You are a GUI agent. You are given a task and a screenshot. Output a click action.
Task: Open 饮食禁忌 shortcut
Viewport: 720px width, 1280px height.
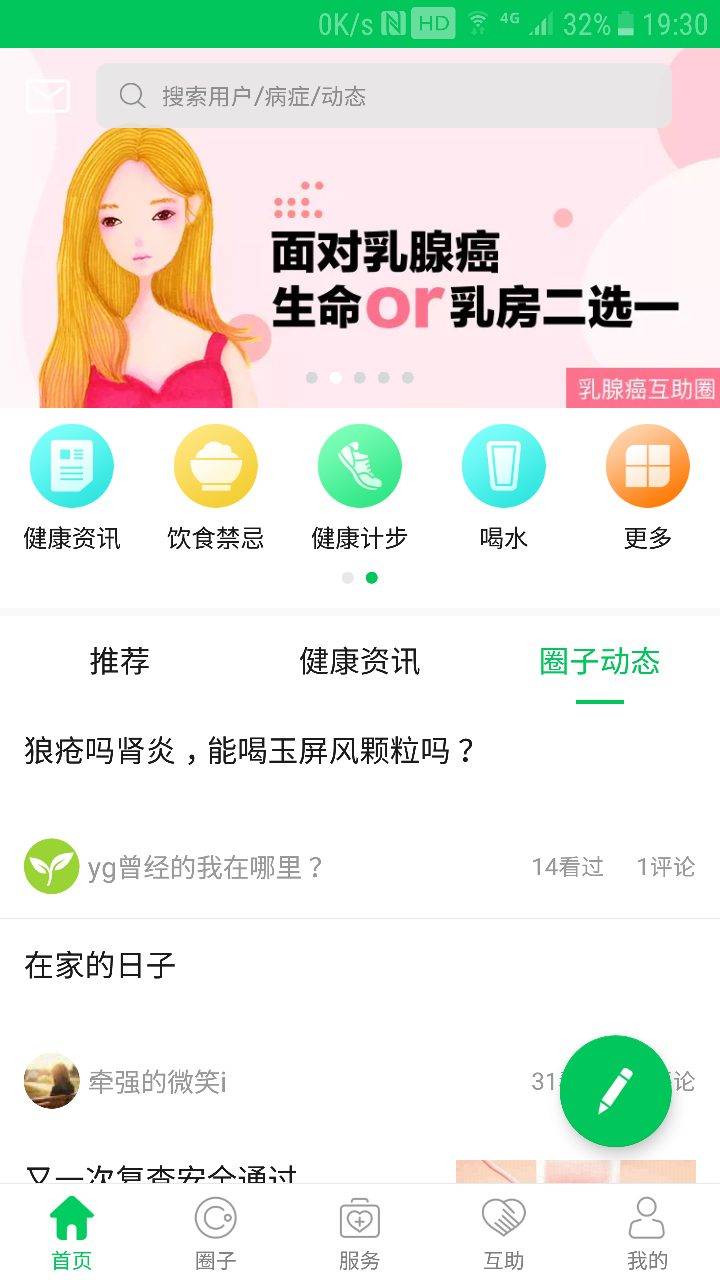[x=216, y=467]
